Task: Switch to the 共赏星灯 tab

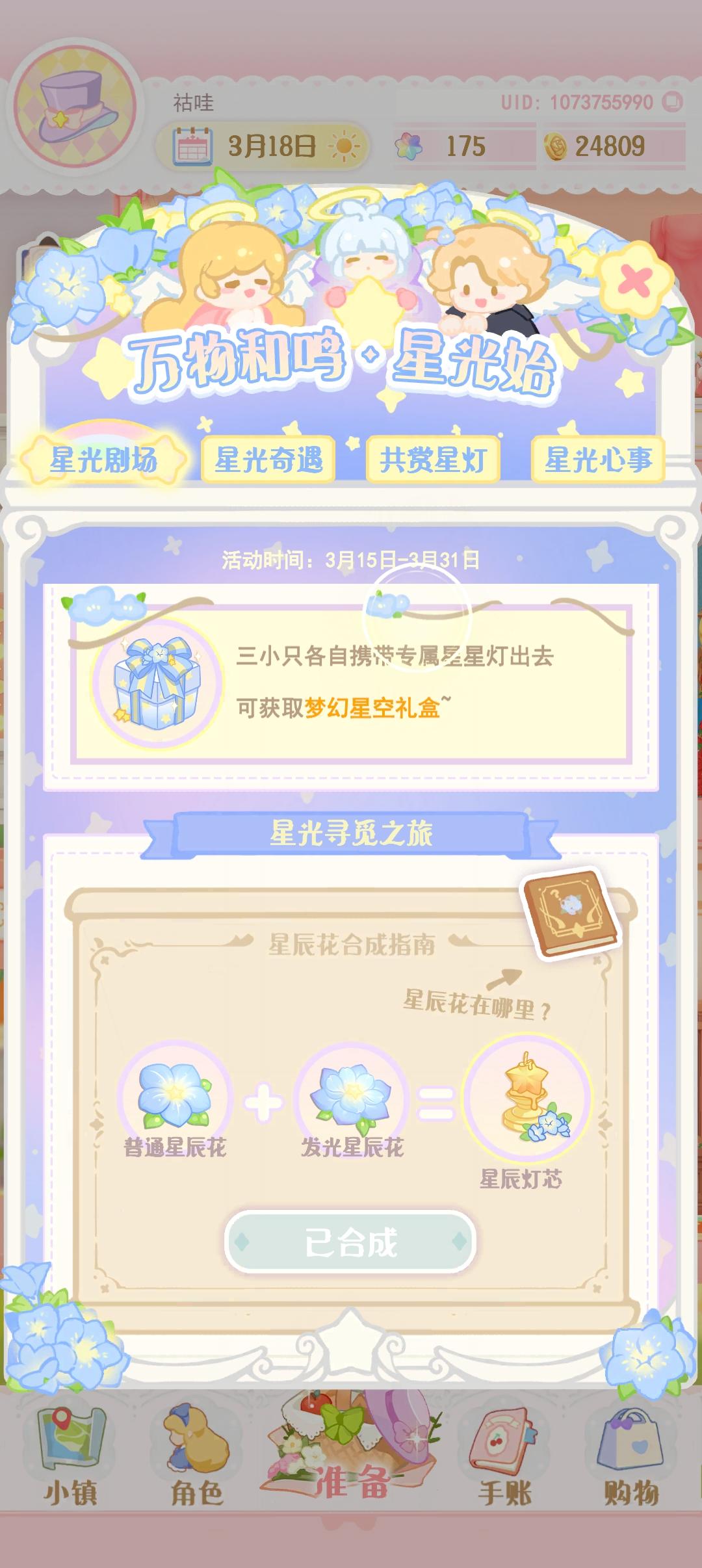Action: click(x=434, y=459)
